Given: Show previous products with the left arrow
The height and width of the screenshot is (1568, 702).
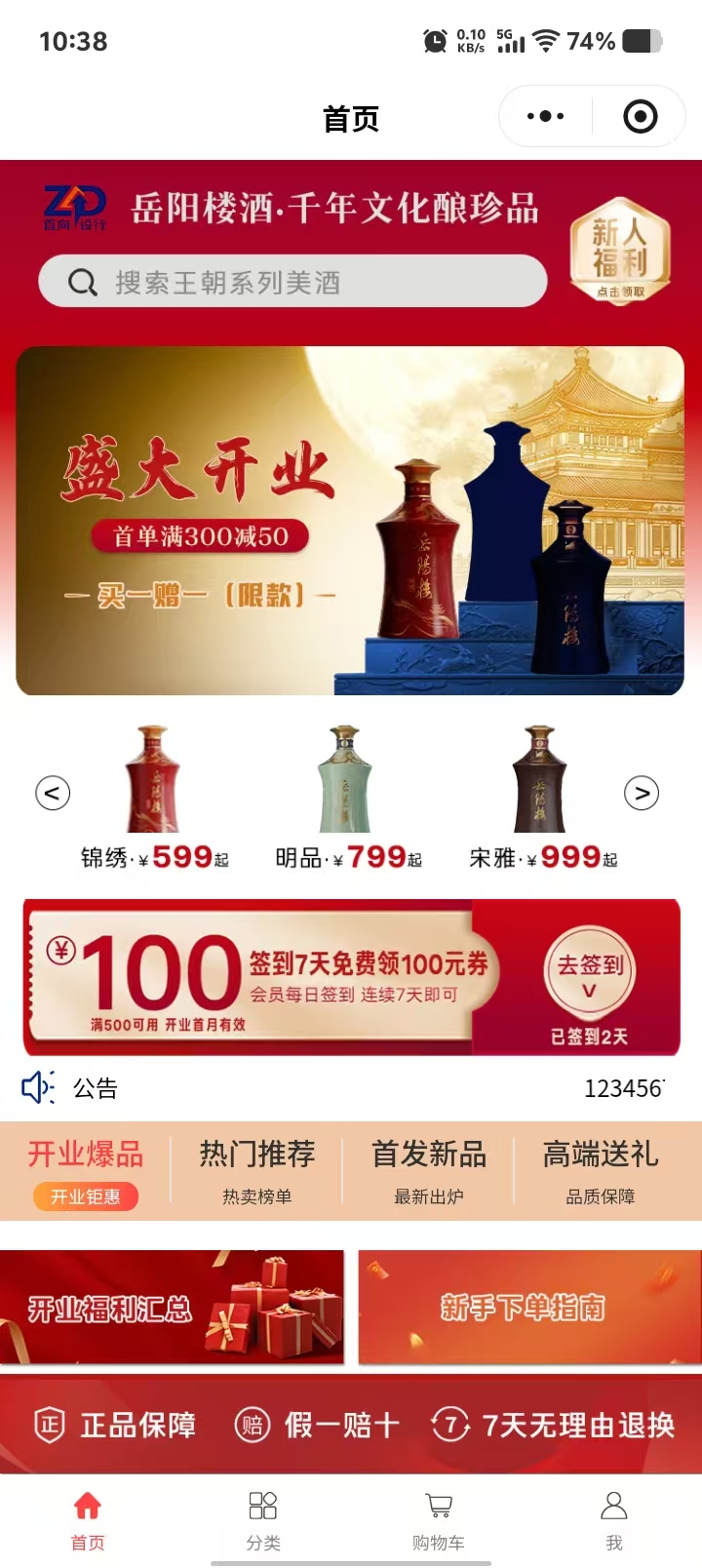Looking at the screenshot, I should pos(53,793).
